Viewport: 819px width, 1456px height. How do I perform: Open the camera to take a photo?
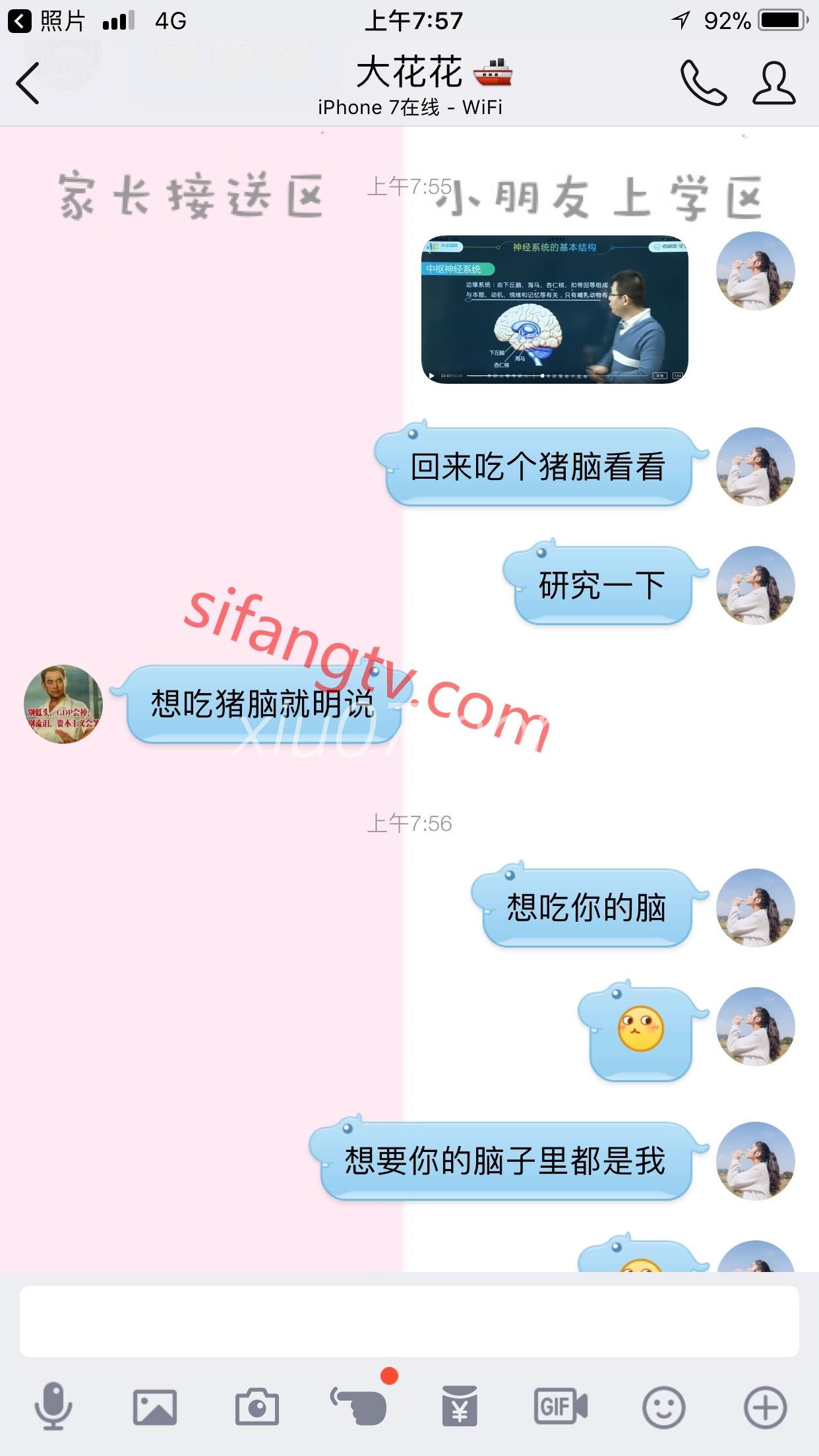[257, 1407]
